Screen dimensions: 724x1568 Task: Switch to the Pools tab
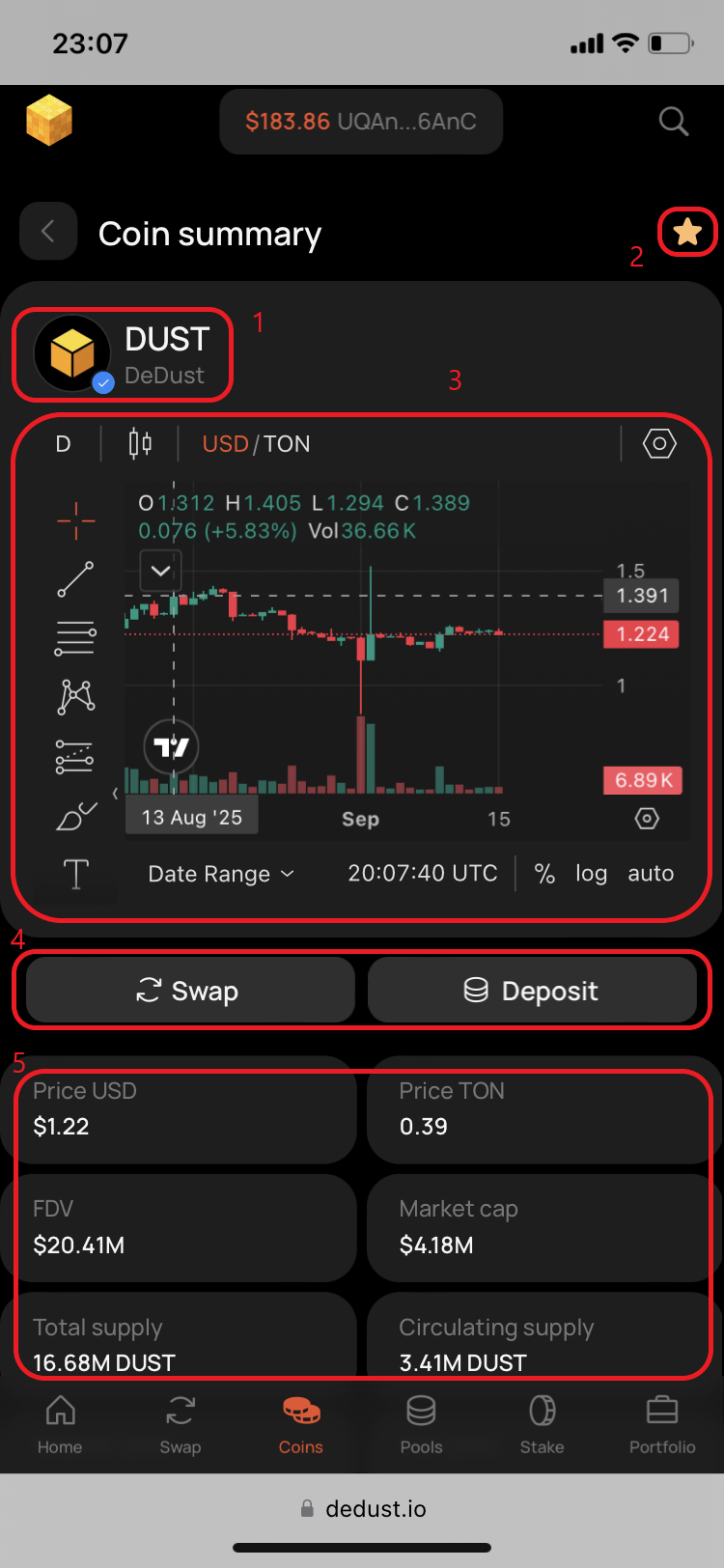point(421,1424)
